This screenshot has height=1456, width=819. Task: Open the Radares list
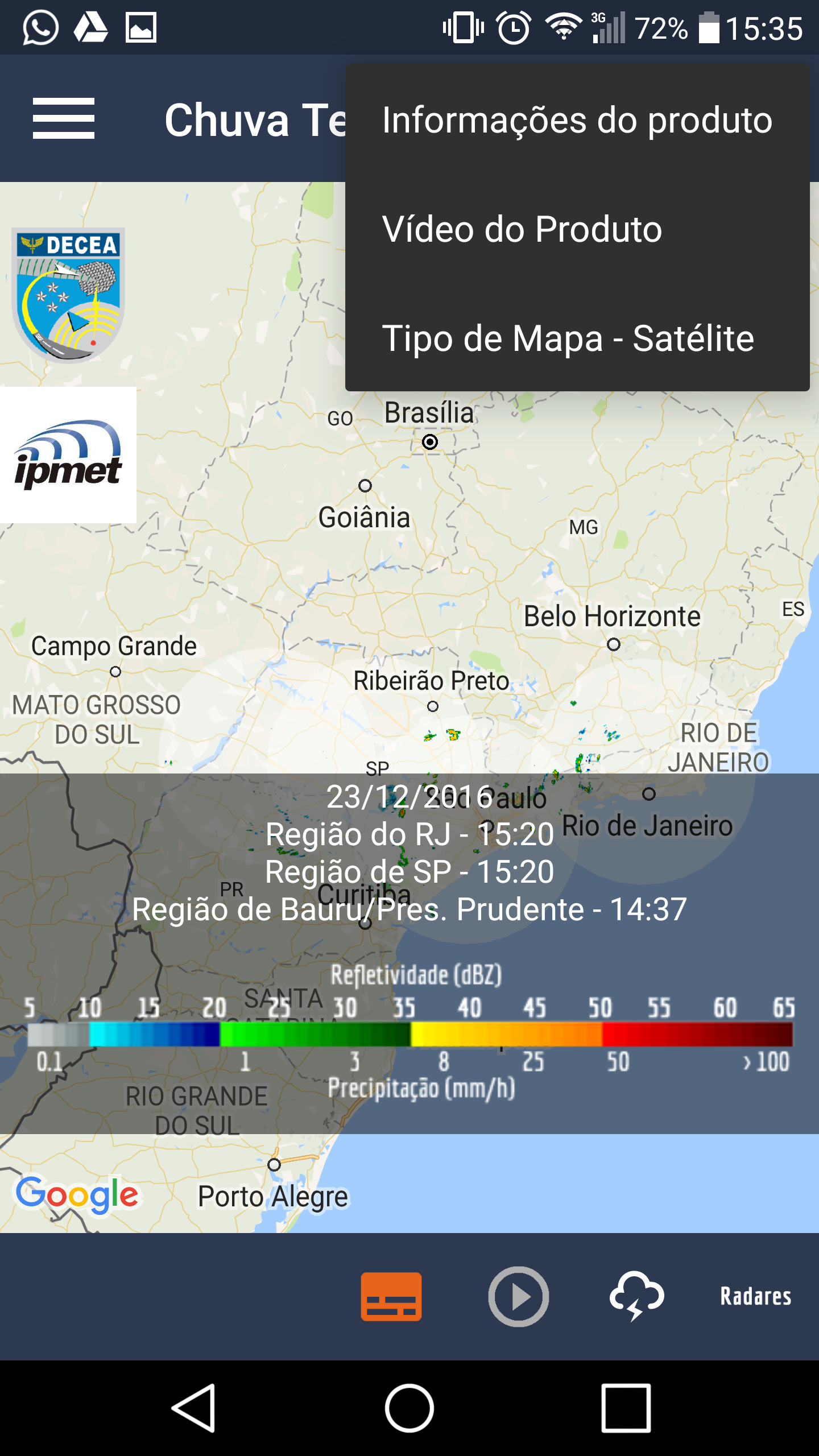click(755, 1296)
